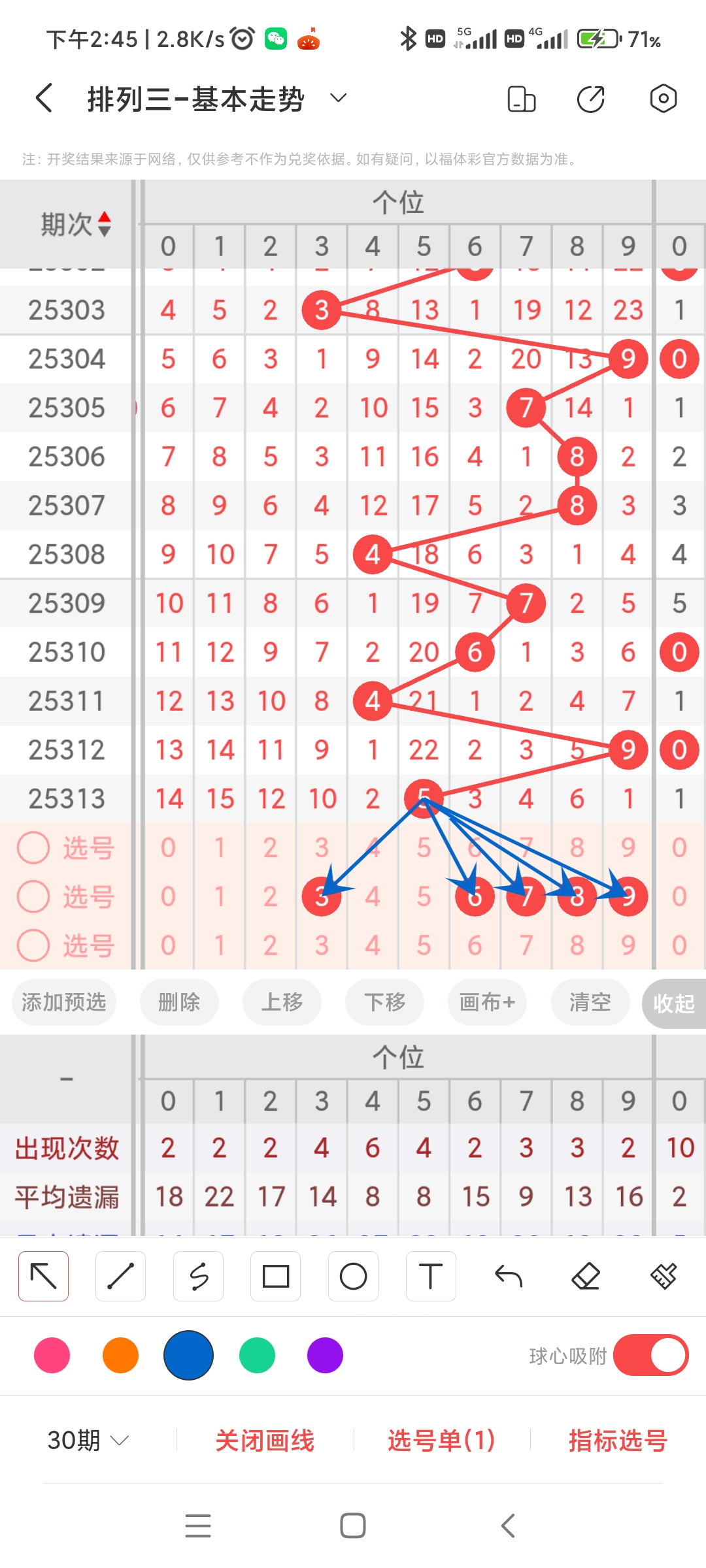Select the eraser tool

pos(587,1275)
